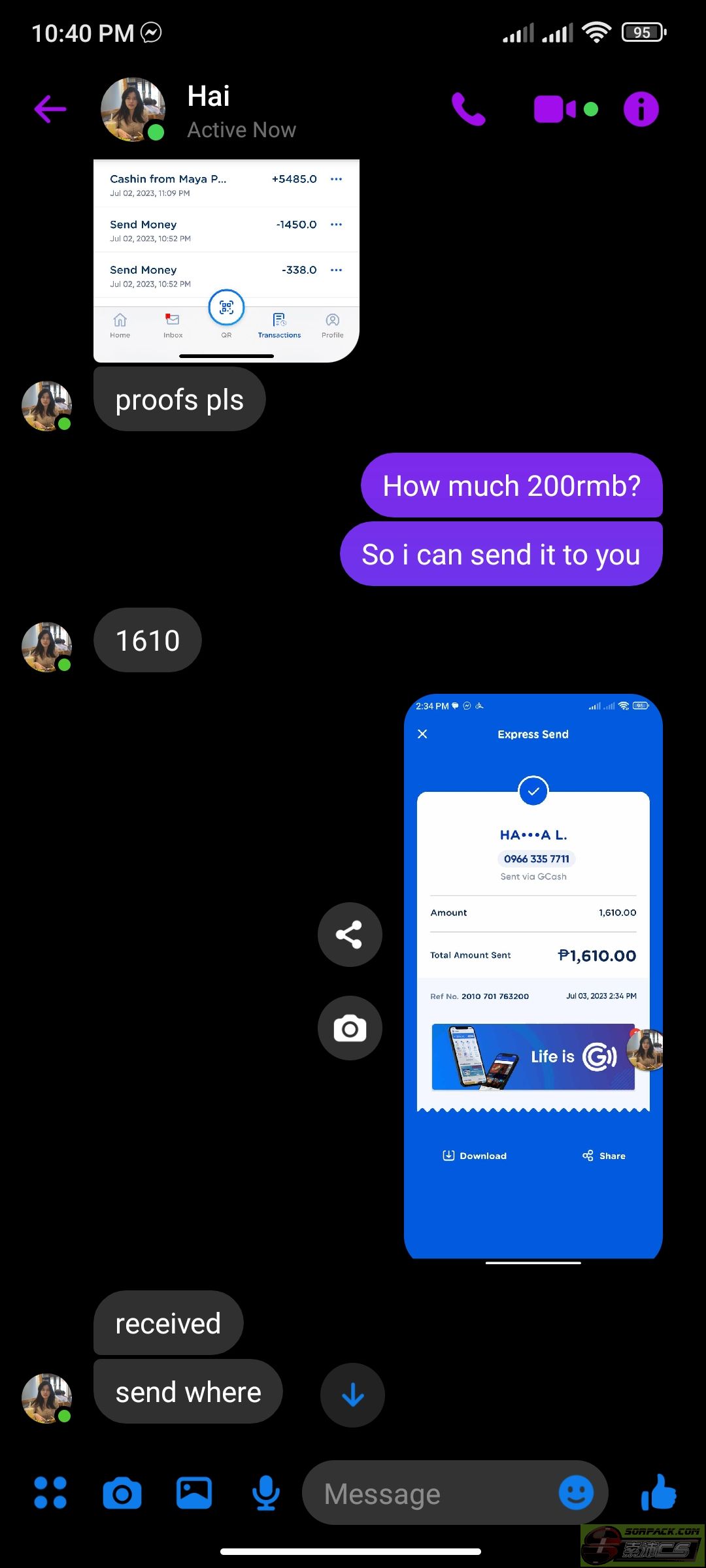Open the transaction history screenshot
Viewport: 706px width, 1568px height.
[x=226, y=260]
